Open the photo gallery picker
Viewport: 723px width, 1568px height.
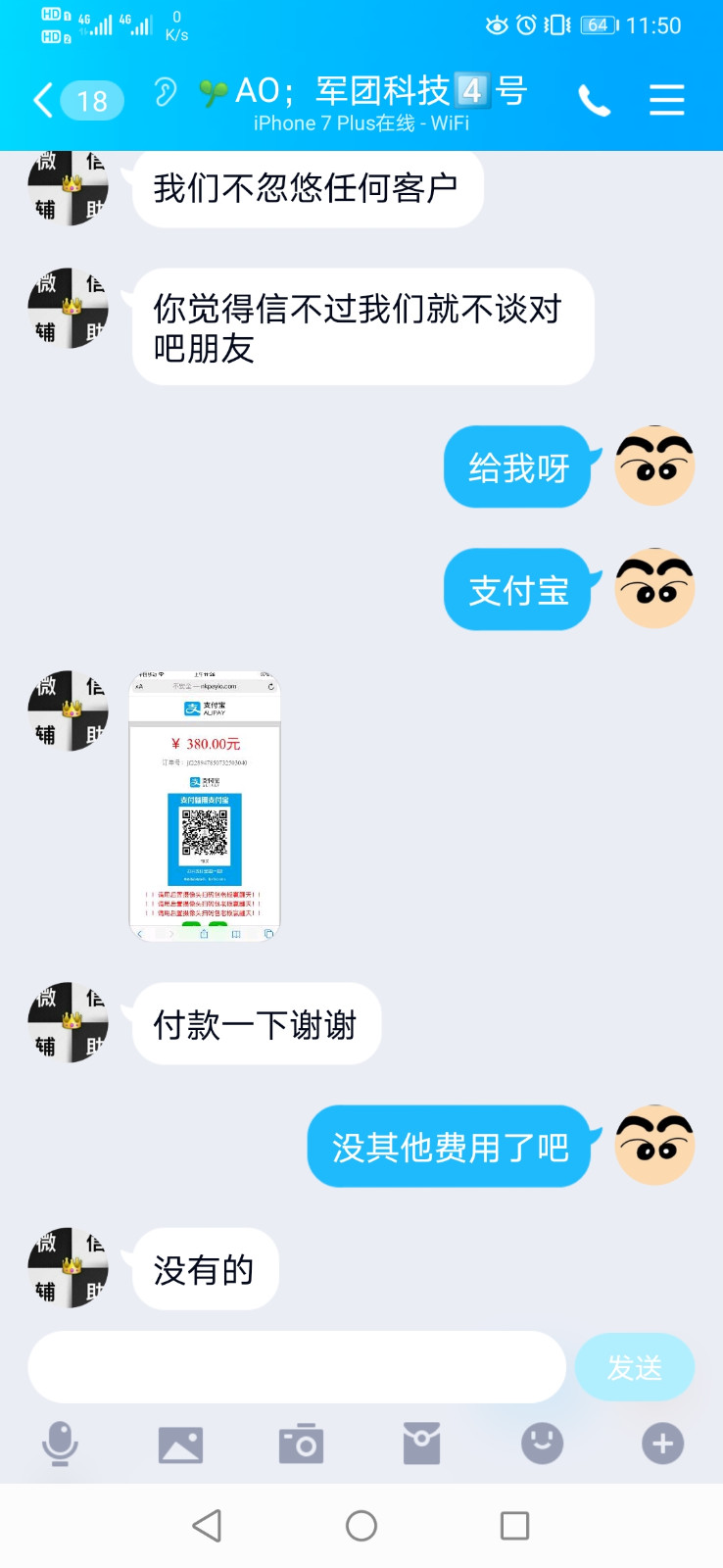pos(180,1445)
